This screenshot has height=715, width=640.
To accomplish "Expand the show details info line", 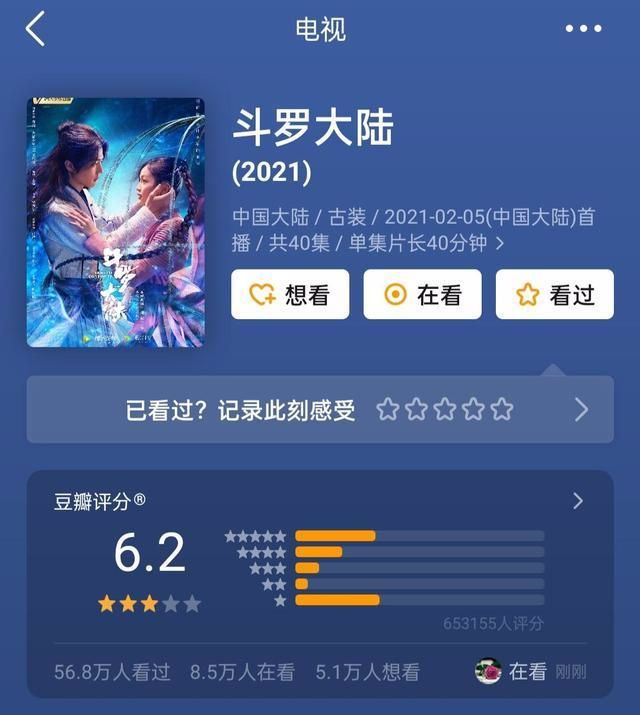I will 500,243.
